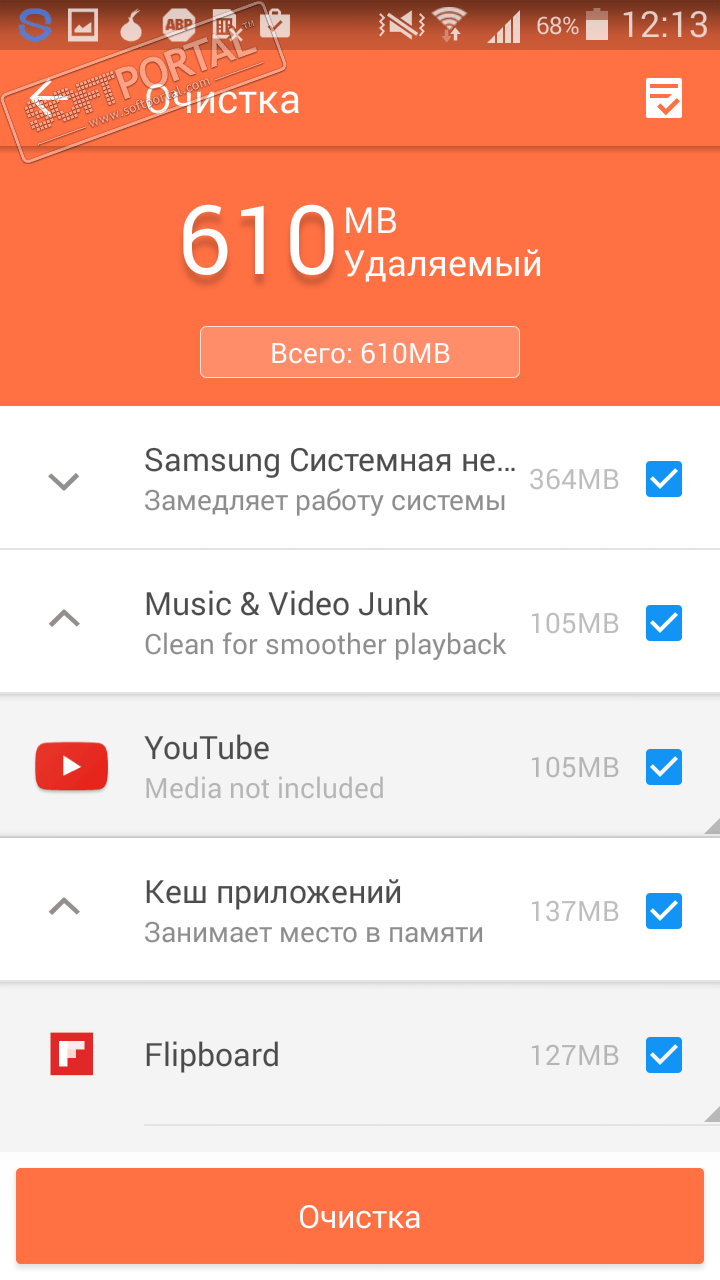The width and height of the screenshot is (720, 1280).
Task: Tap the select-all checklist icon
Action: (x=664, y=99)
